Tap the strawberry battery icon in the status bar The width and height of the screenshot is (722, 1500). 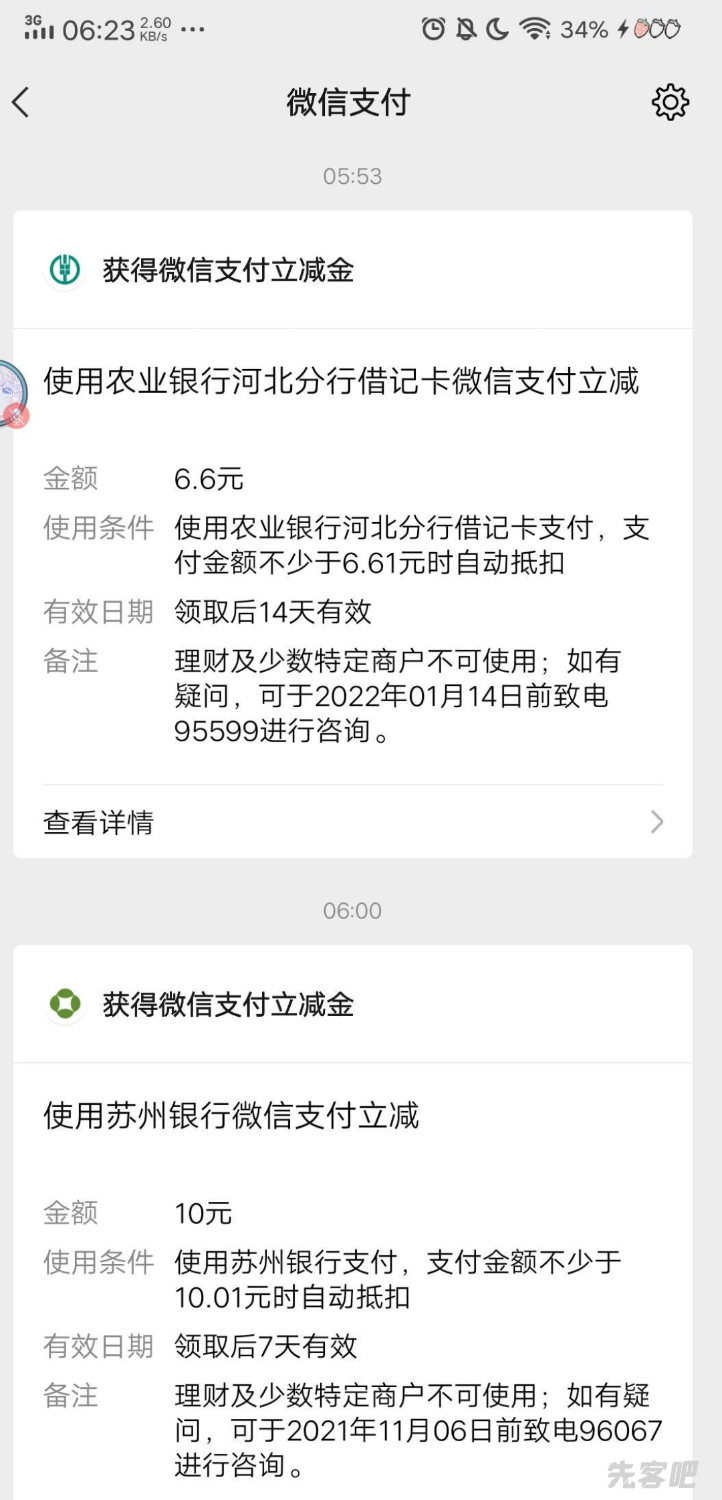pyautogui.click(x=655, y=30)
